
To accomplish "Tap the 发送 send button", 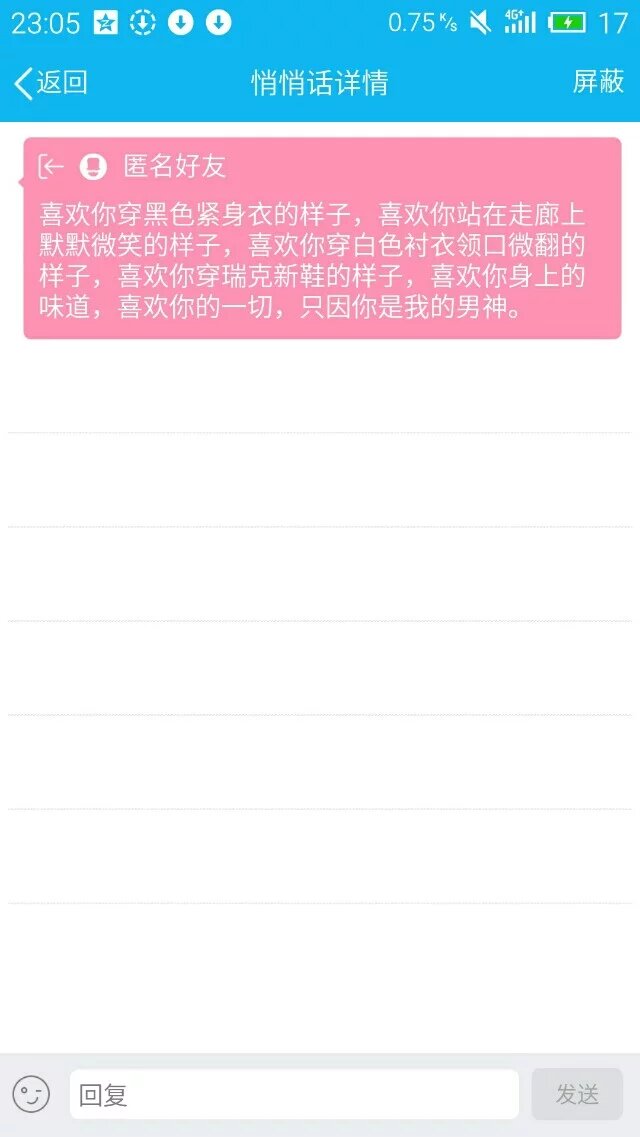I will tap(577, 1094).
